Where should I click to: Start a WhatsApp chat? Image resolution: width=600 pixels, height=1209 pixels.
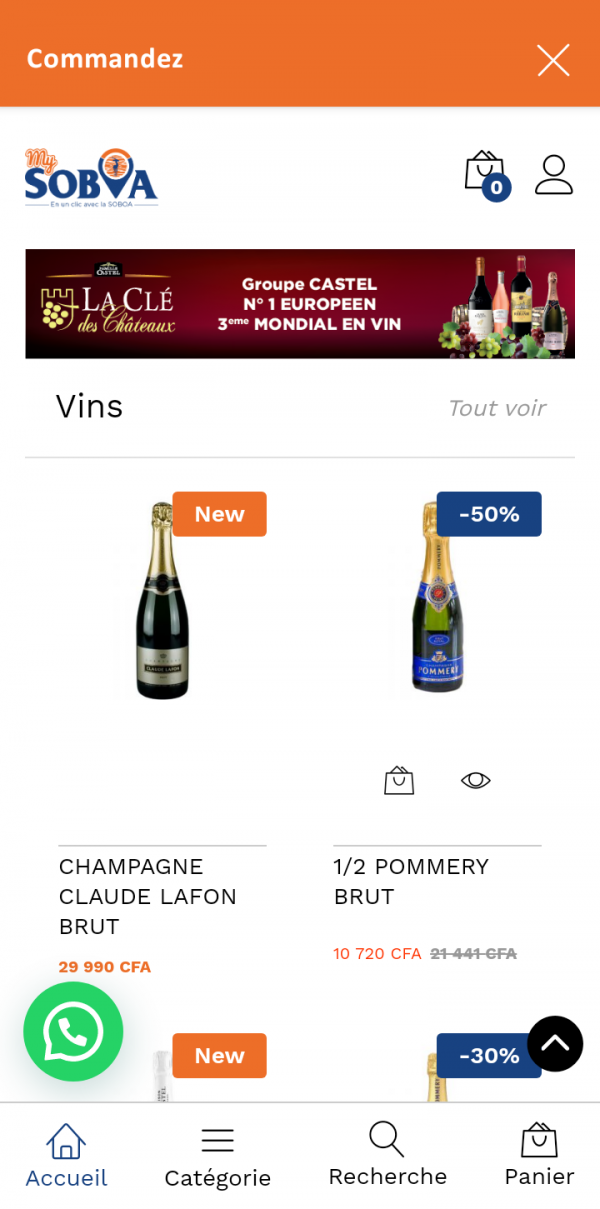click(73, 1031)
